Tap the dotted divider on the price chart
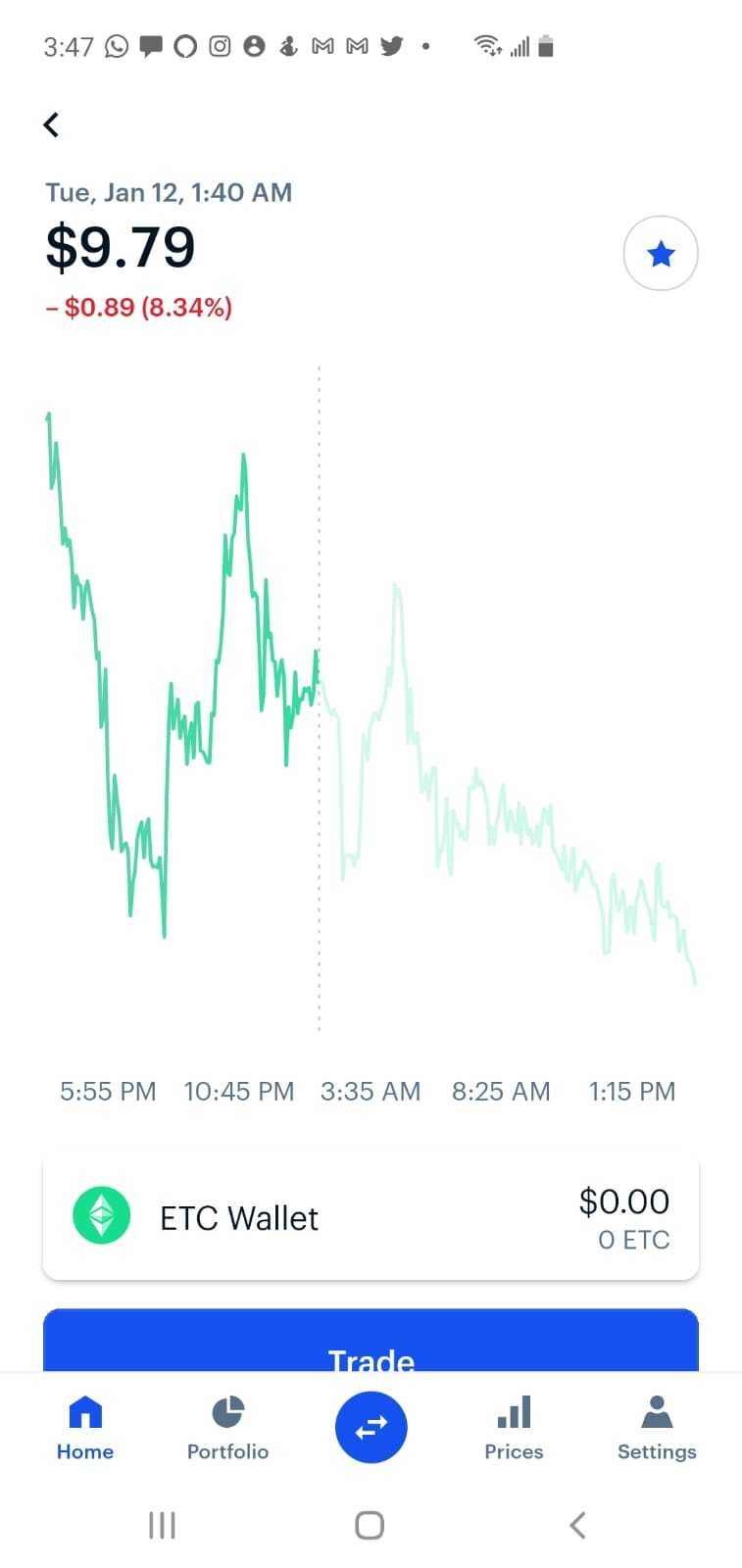 pos(320,696)
